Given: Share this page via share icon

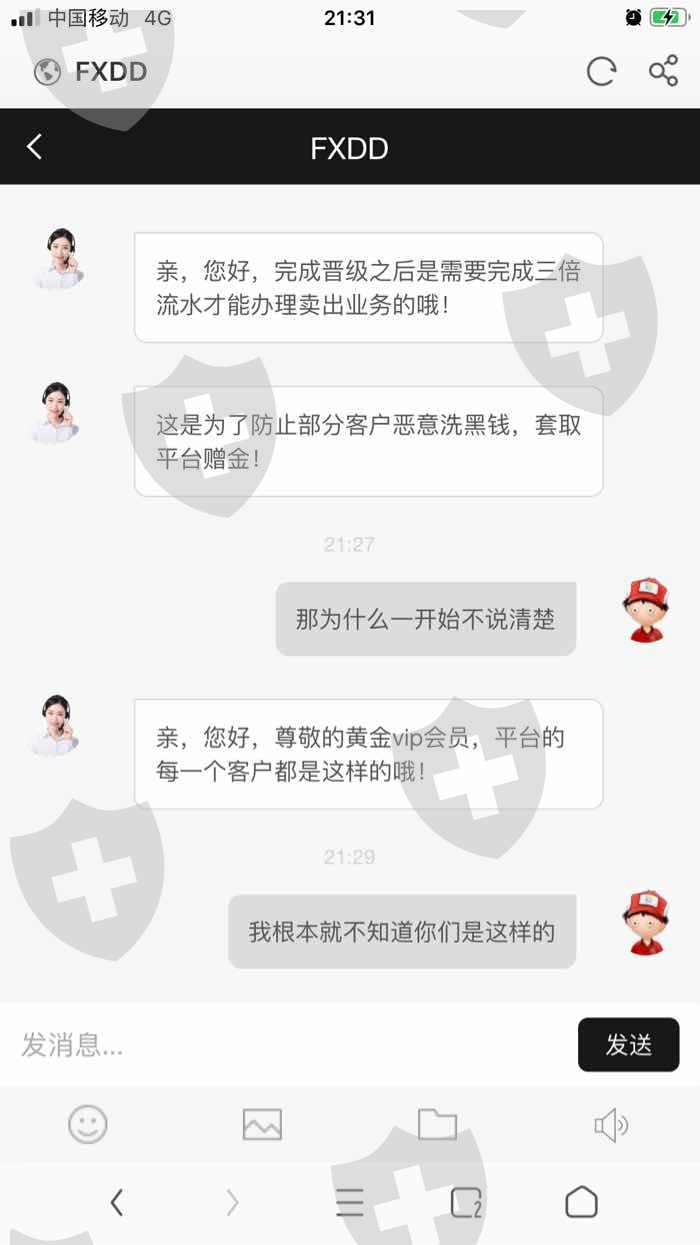Looking at the screenshot, I should 663,72.
